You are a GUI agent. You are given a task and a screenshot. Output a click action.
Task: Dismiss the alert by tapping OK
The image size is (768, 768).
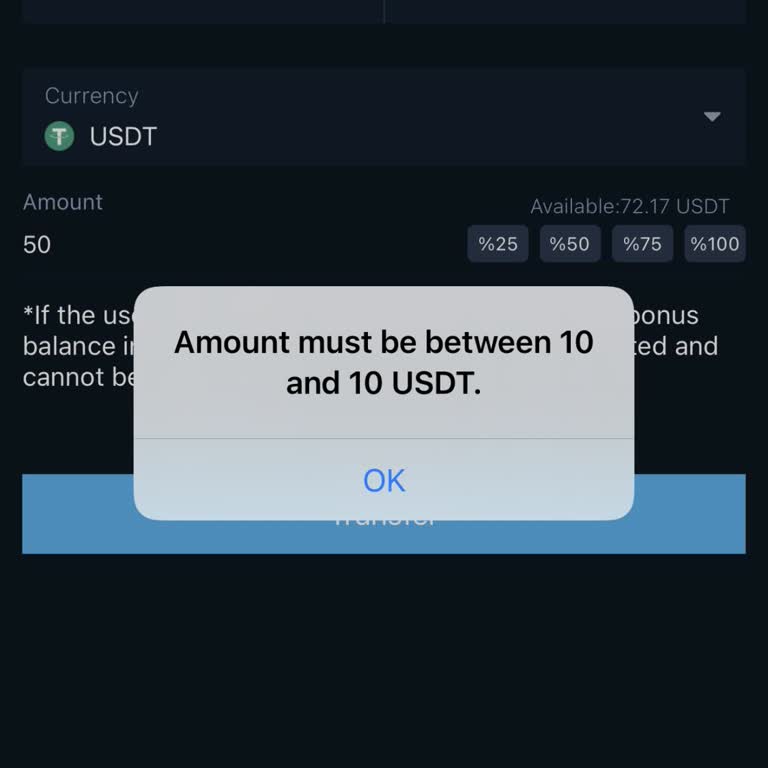(x=384, y=481)
